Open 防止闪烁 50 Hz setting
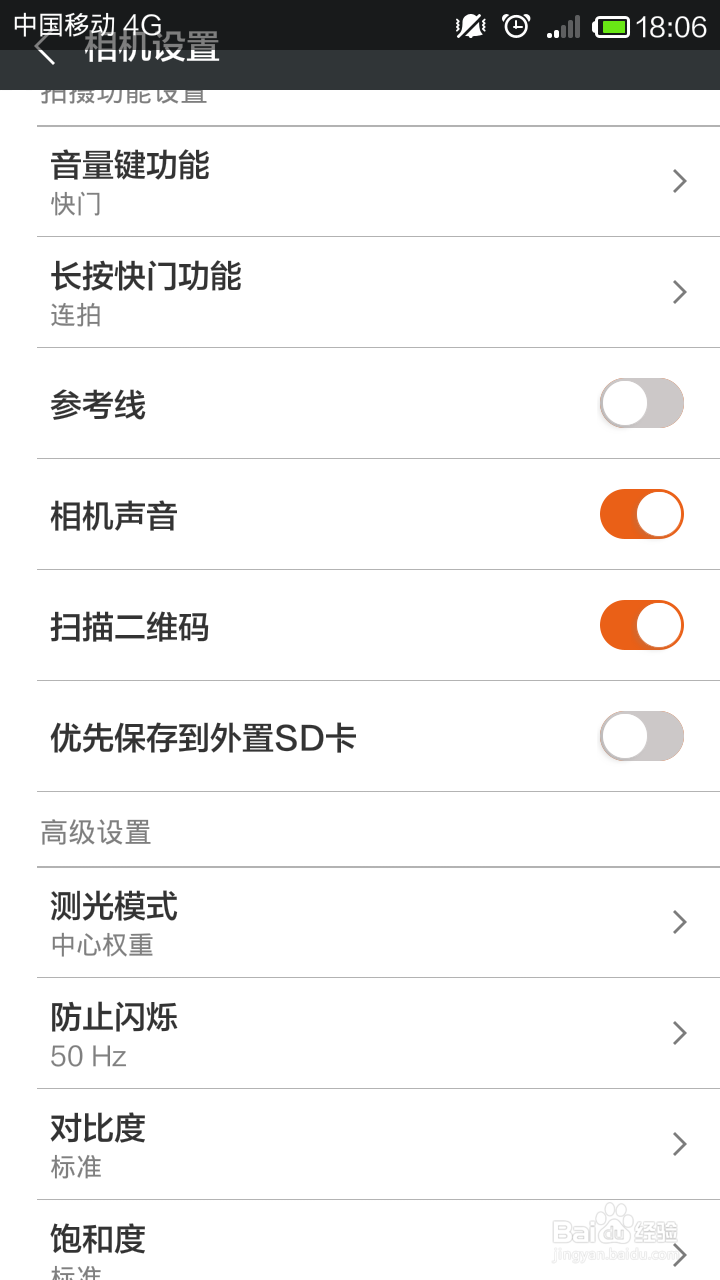This screenshot has height=1280, width=720. tap(378, 1034)
